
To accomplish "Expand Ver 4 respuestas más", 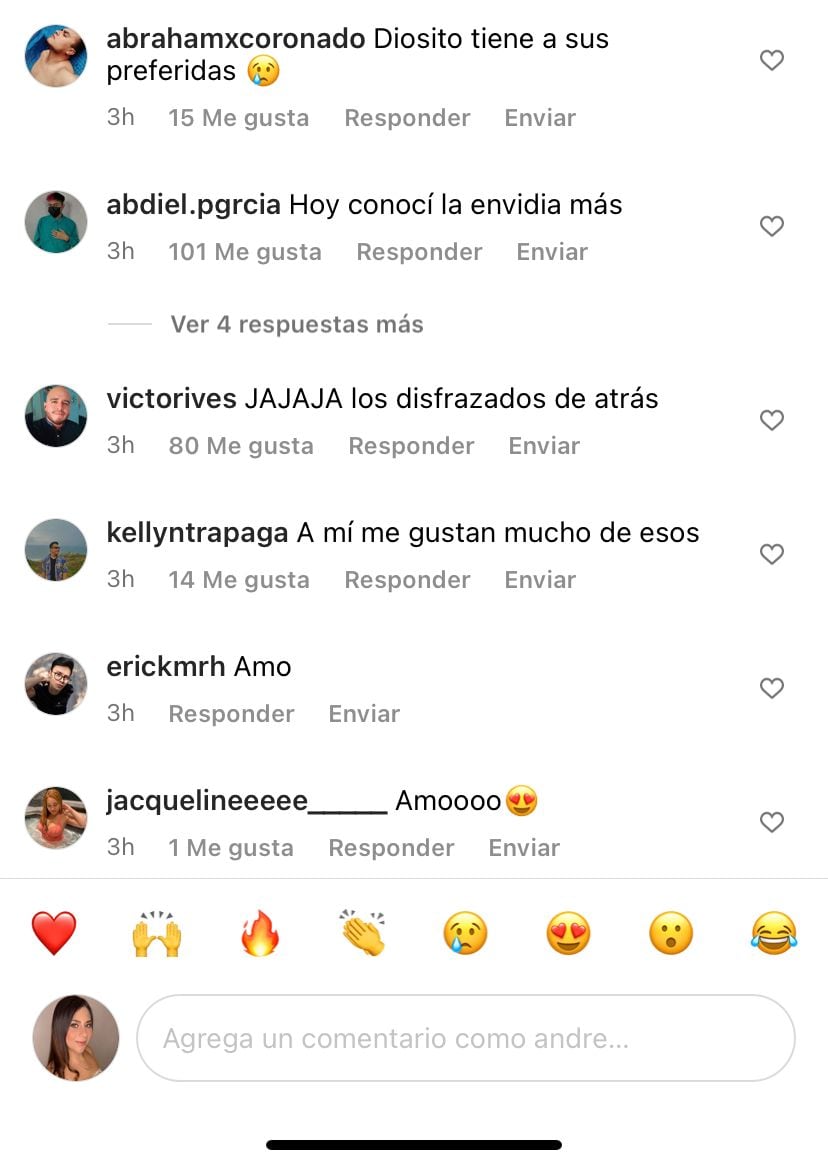I will click(x=296, y=324).
